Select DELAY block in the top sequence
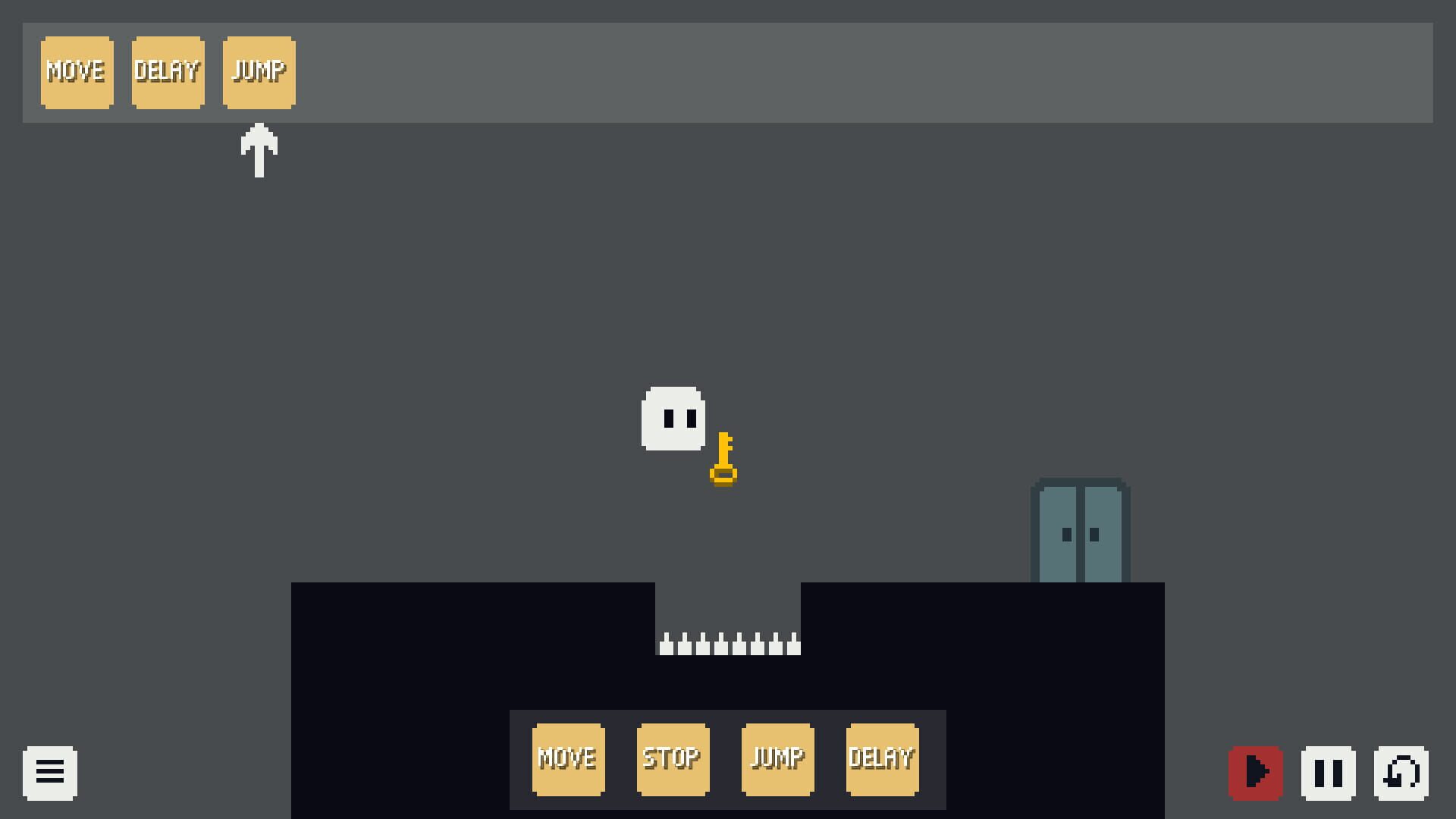1456x819 pixels. click(168, 72)
